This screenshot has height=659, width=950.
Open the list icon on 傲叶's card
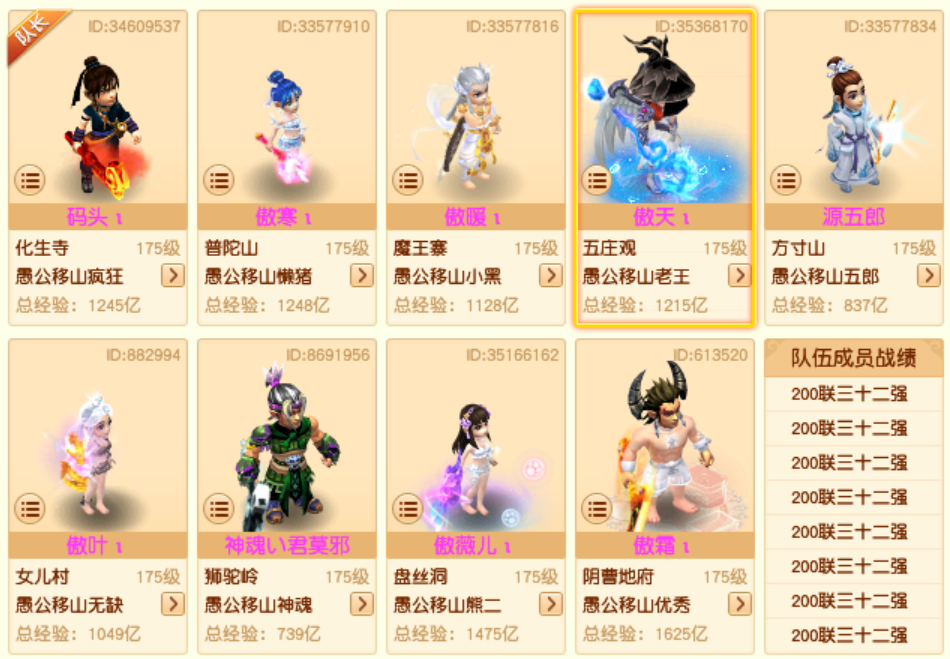tap(30, 509)
